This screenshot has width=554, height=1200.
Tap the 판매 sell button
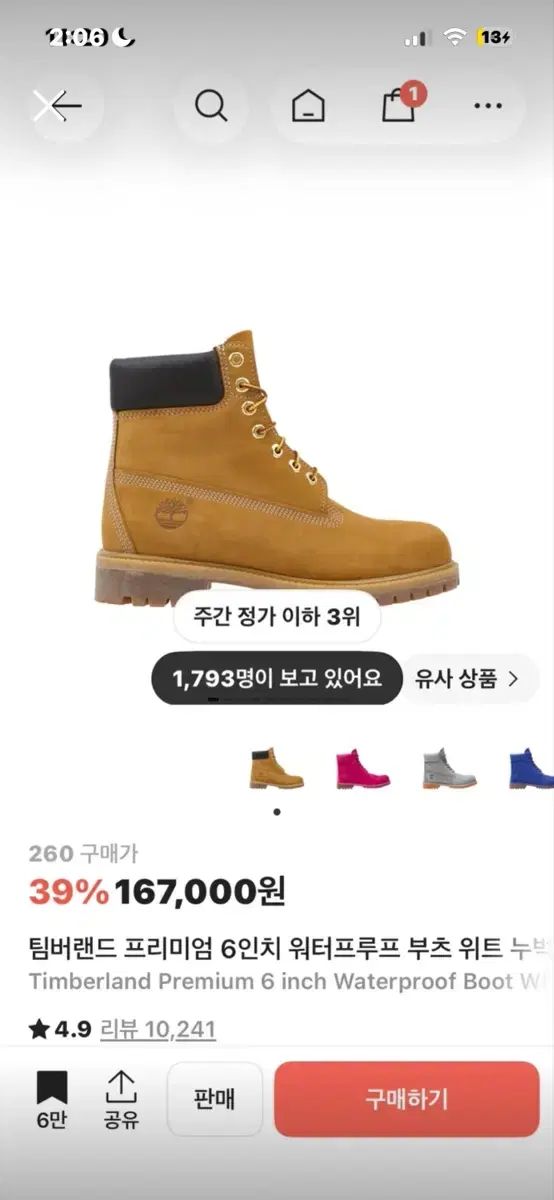214,1099
